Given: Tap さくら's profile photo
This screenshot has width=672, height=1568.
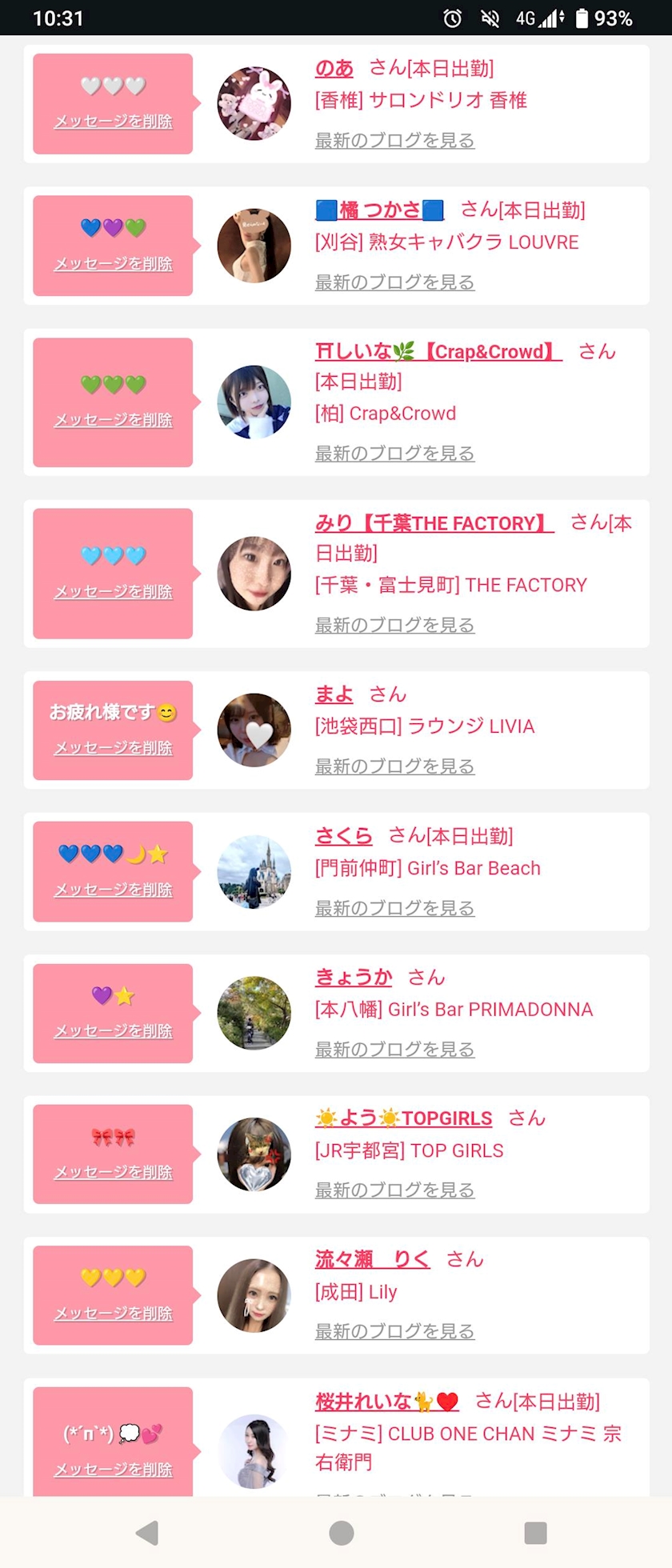Looking at the screenshot, I should (254, 872).
